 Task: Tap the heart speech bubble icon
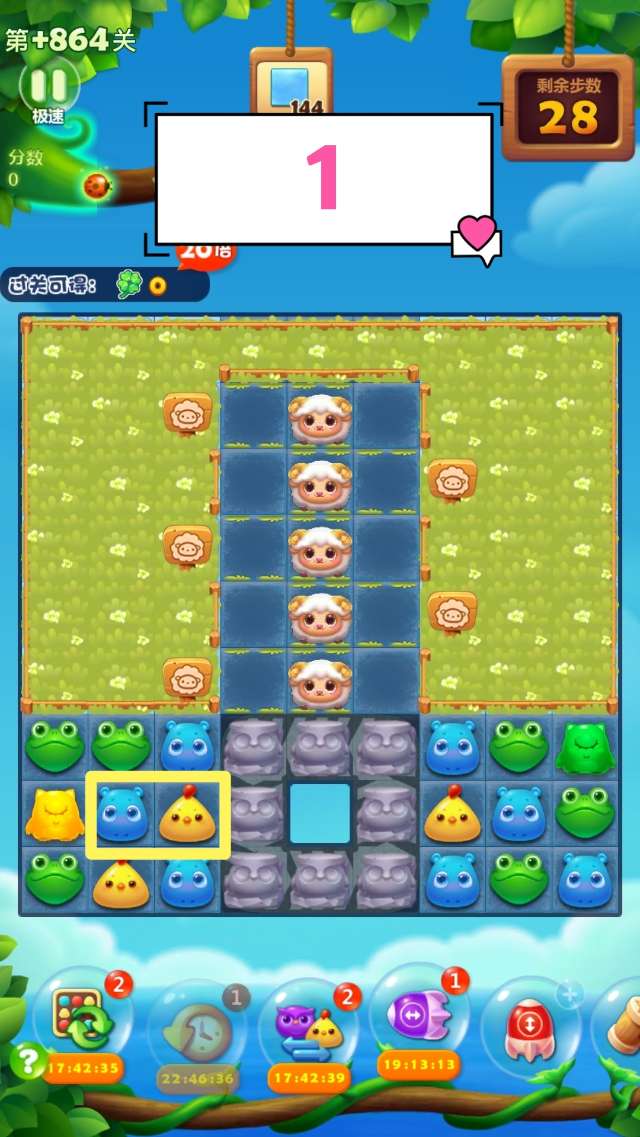(478, 240)
